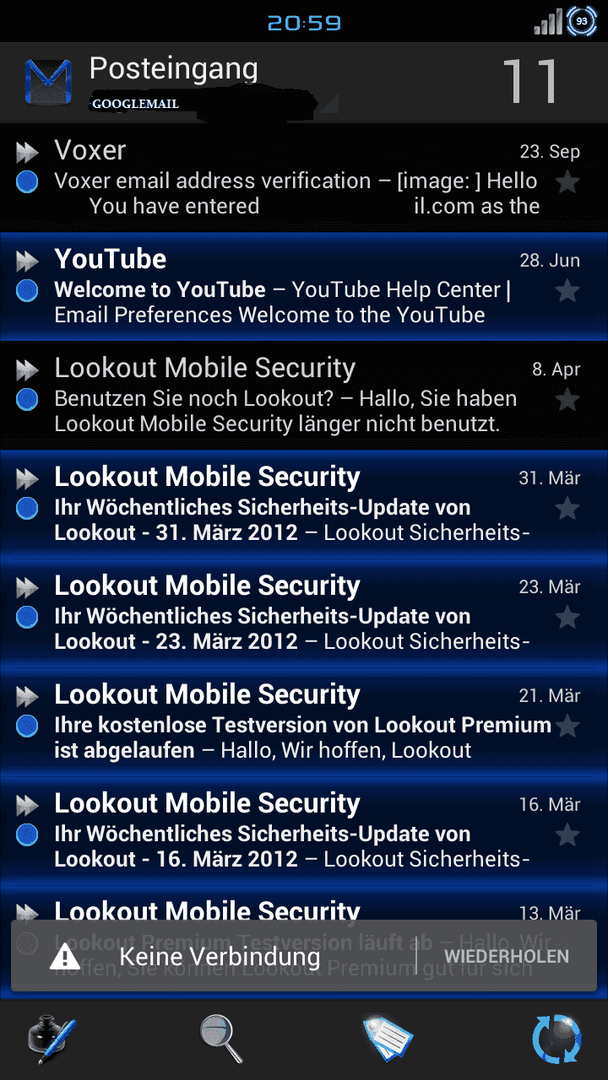Open Lookout Testversion abgelaufen email
Image resolution: width=608 pixels, height=1080 pixels.
304,723
